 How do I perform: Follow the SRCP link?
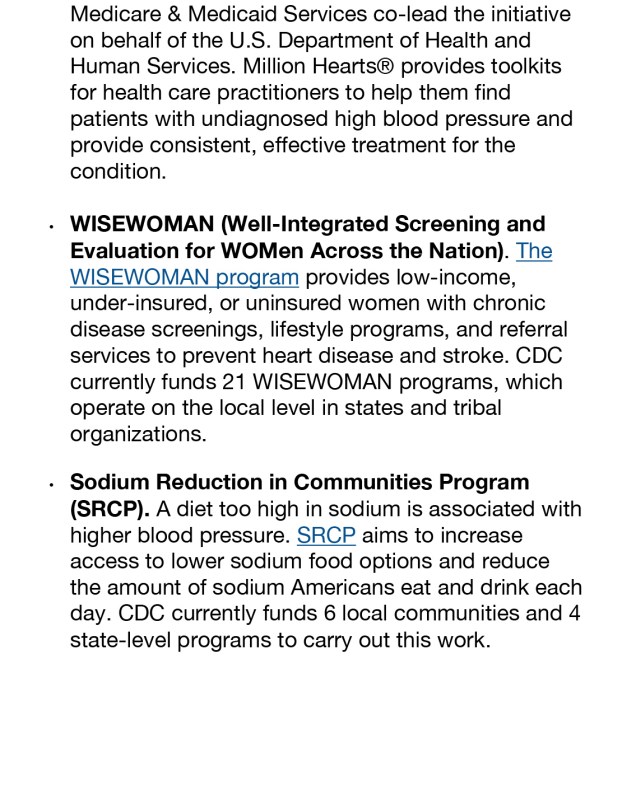click(x=326, y=535)
